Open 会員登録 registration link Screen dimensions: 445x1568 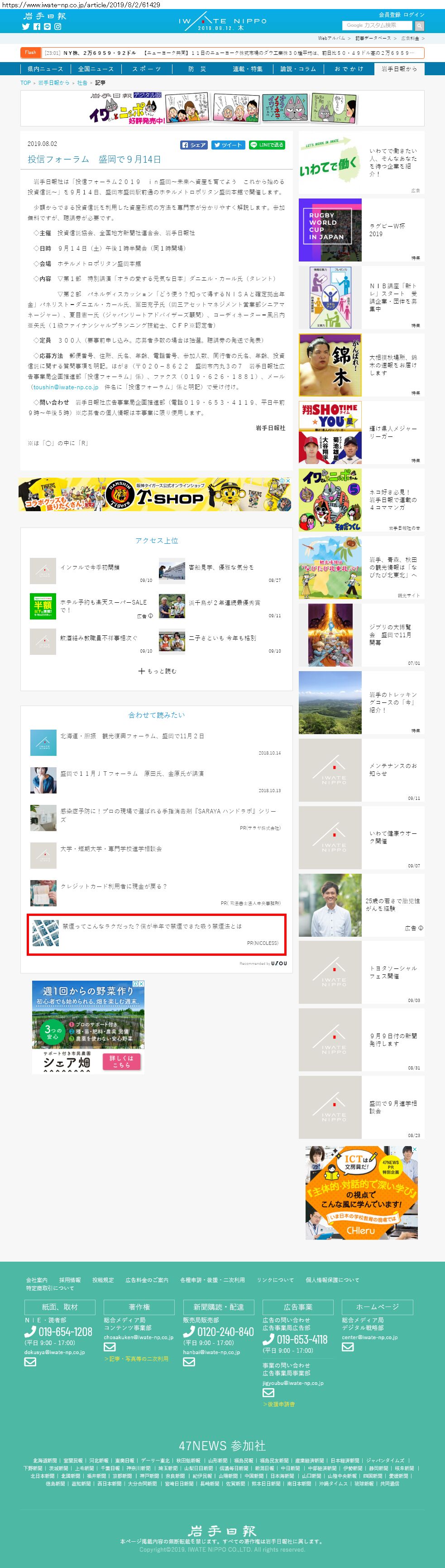click(389, 15)
